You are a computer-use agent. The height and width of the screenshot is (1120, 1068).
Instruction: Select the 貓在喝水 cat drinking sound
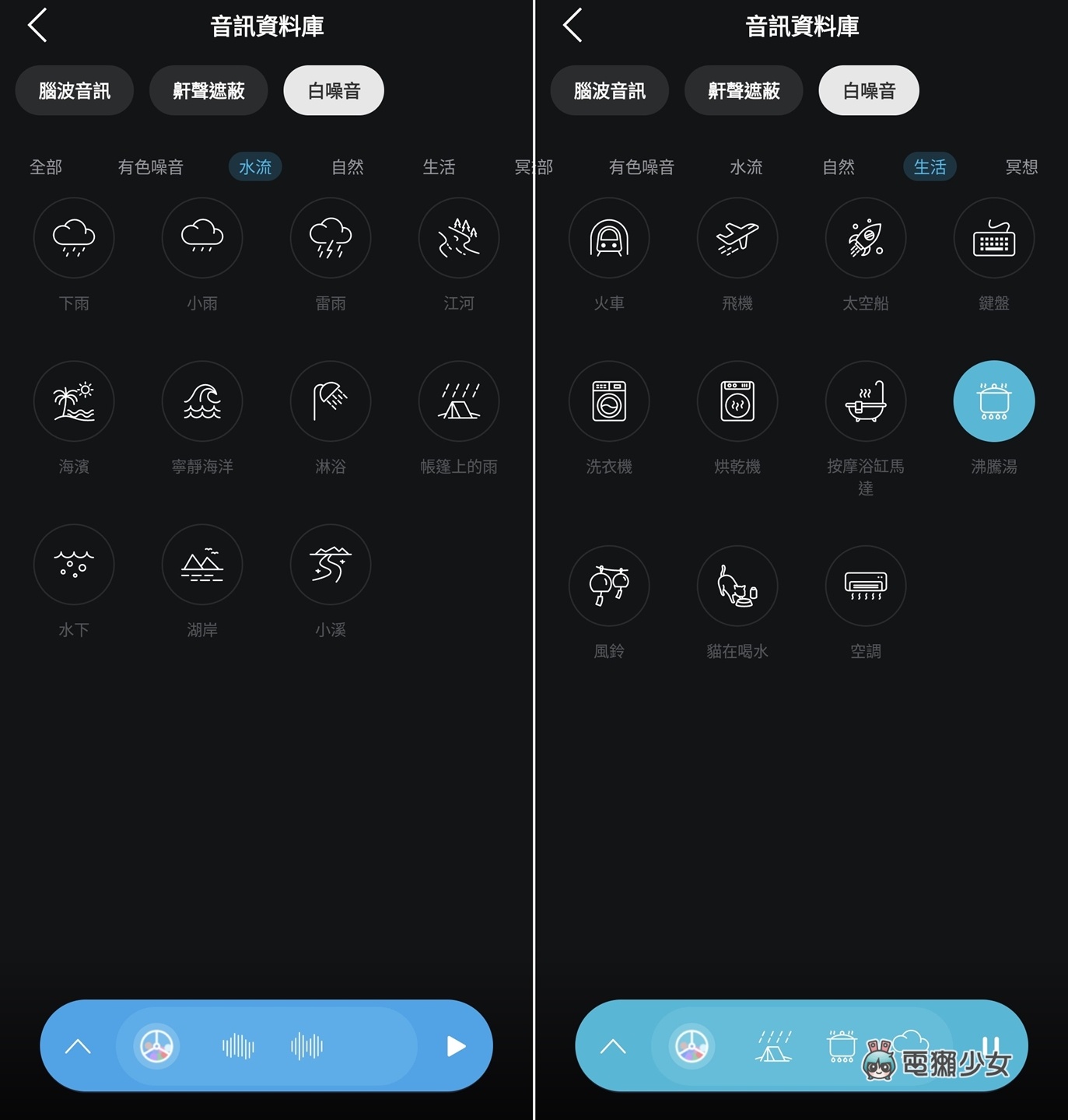click(737, 586)
